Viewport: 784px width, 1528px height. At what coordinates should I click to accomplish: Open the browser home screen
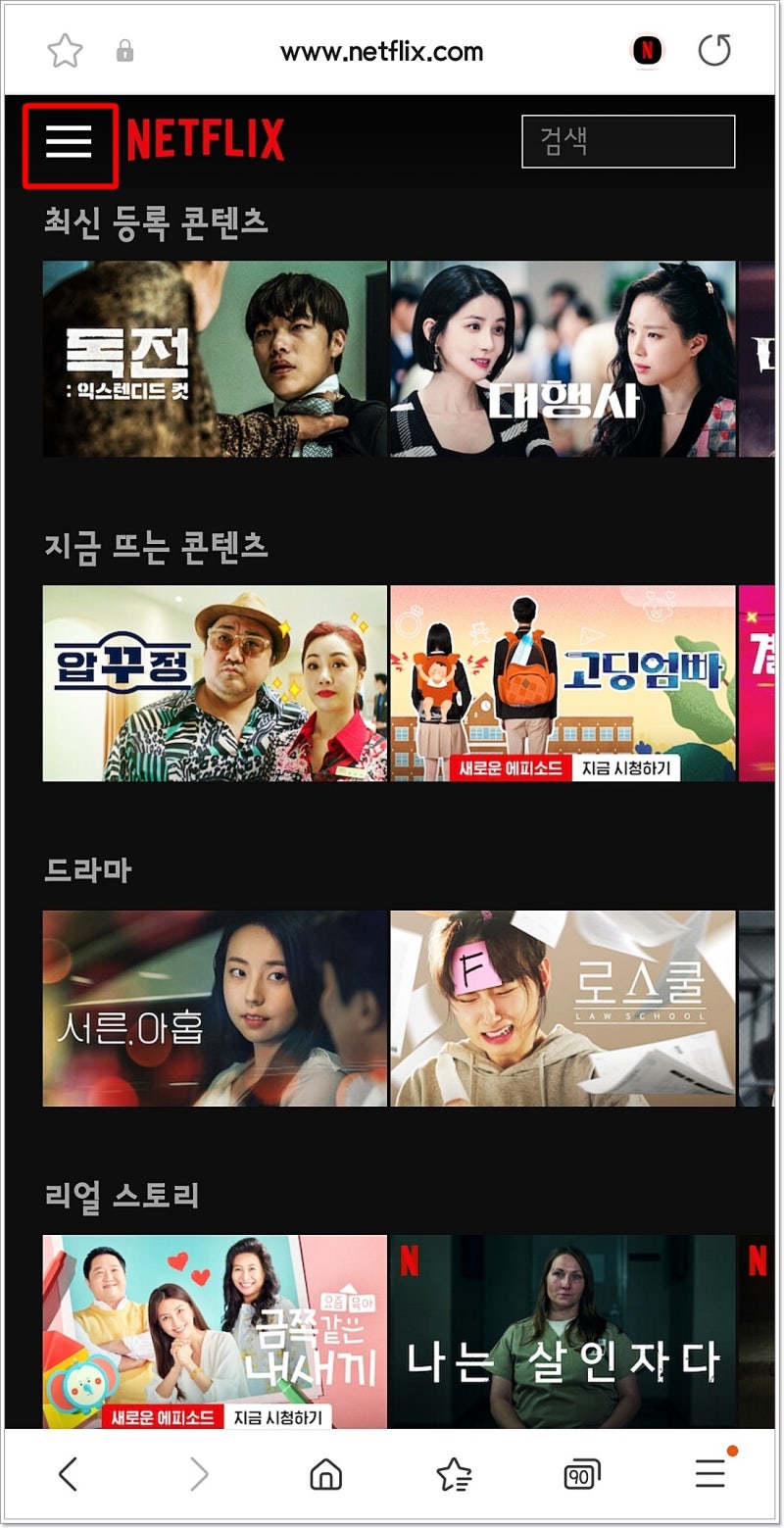[324, 1473]
